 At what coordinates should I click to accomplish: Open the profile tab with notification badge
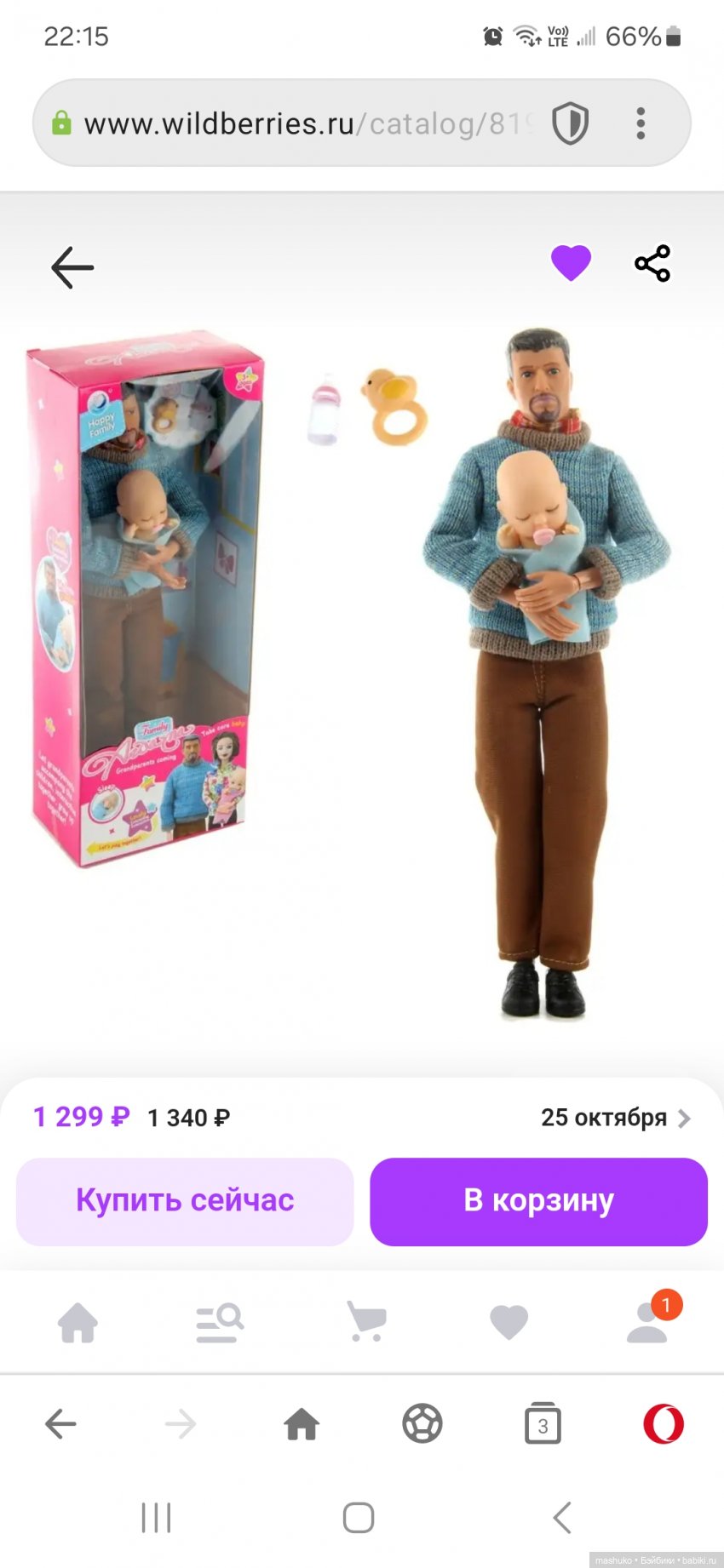[x=649, y=1323]
